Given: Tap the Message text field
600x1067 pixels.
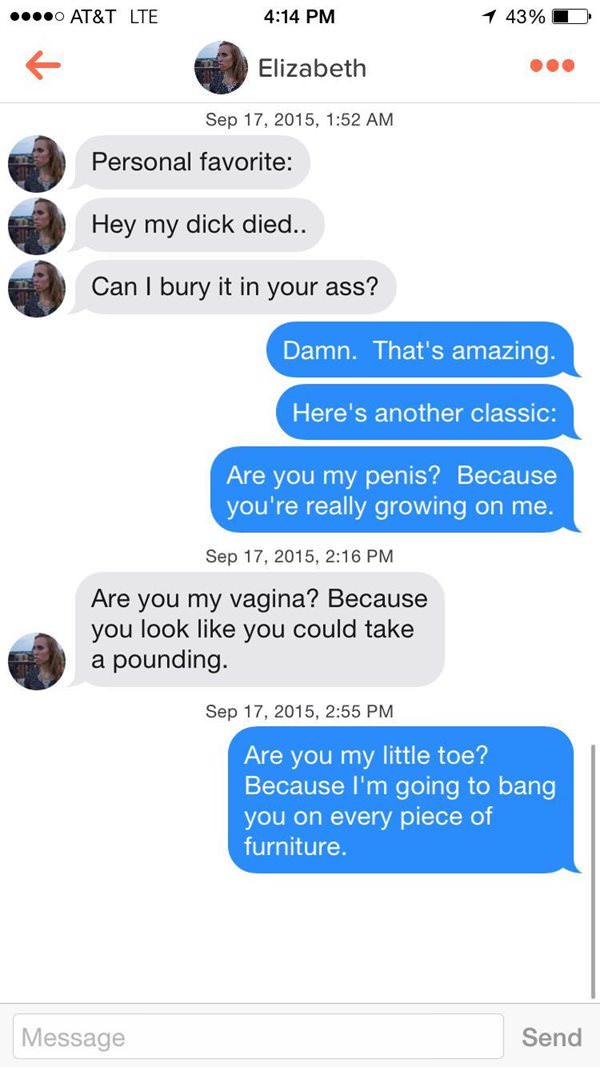Looking at the screenshot, I should click(258, 1036).
